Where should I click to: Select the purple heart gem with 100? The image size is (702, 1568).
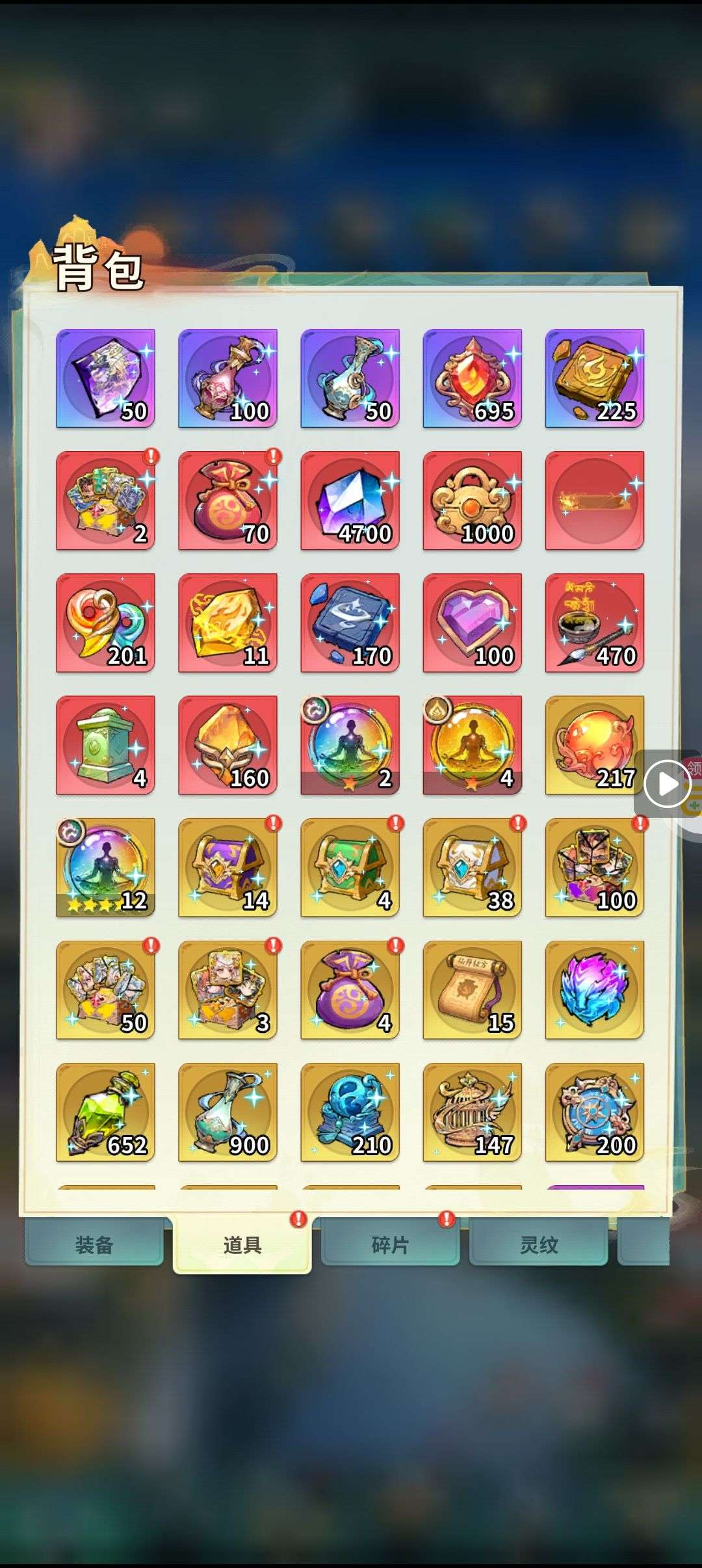[x=472, y=623]
